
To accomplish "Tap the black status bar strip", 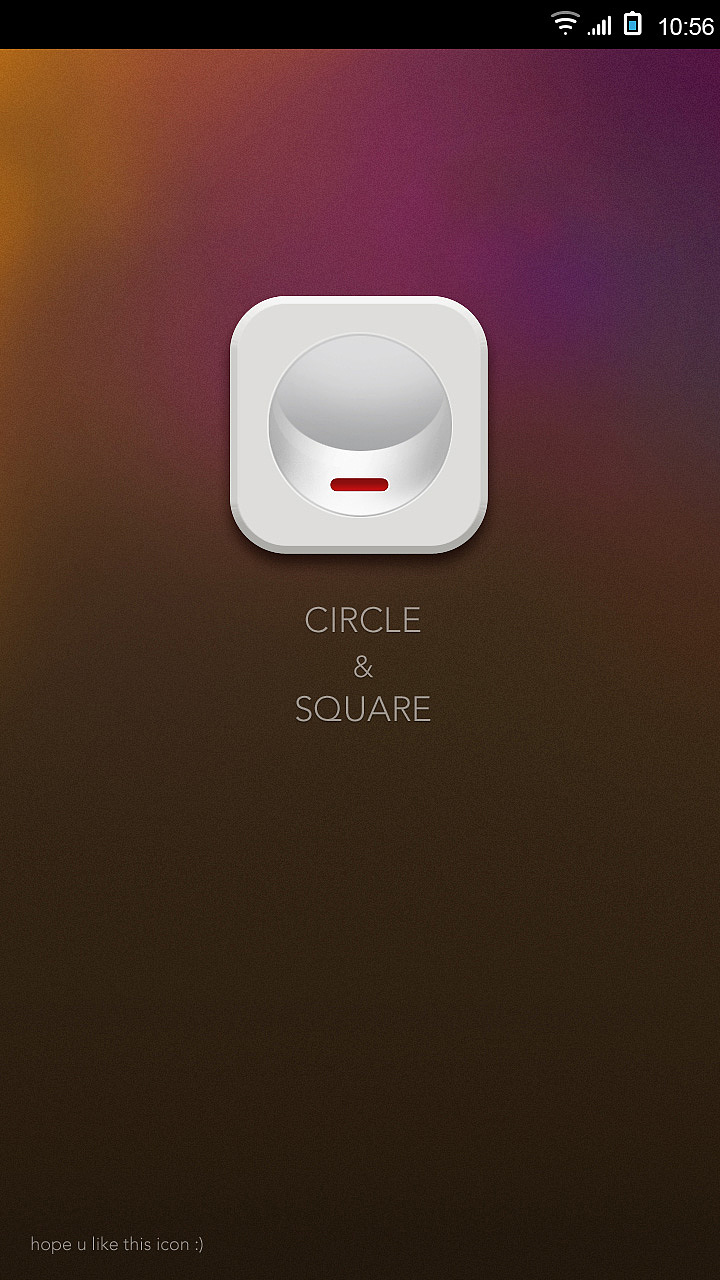I will 300,21.
